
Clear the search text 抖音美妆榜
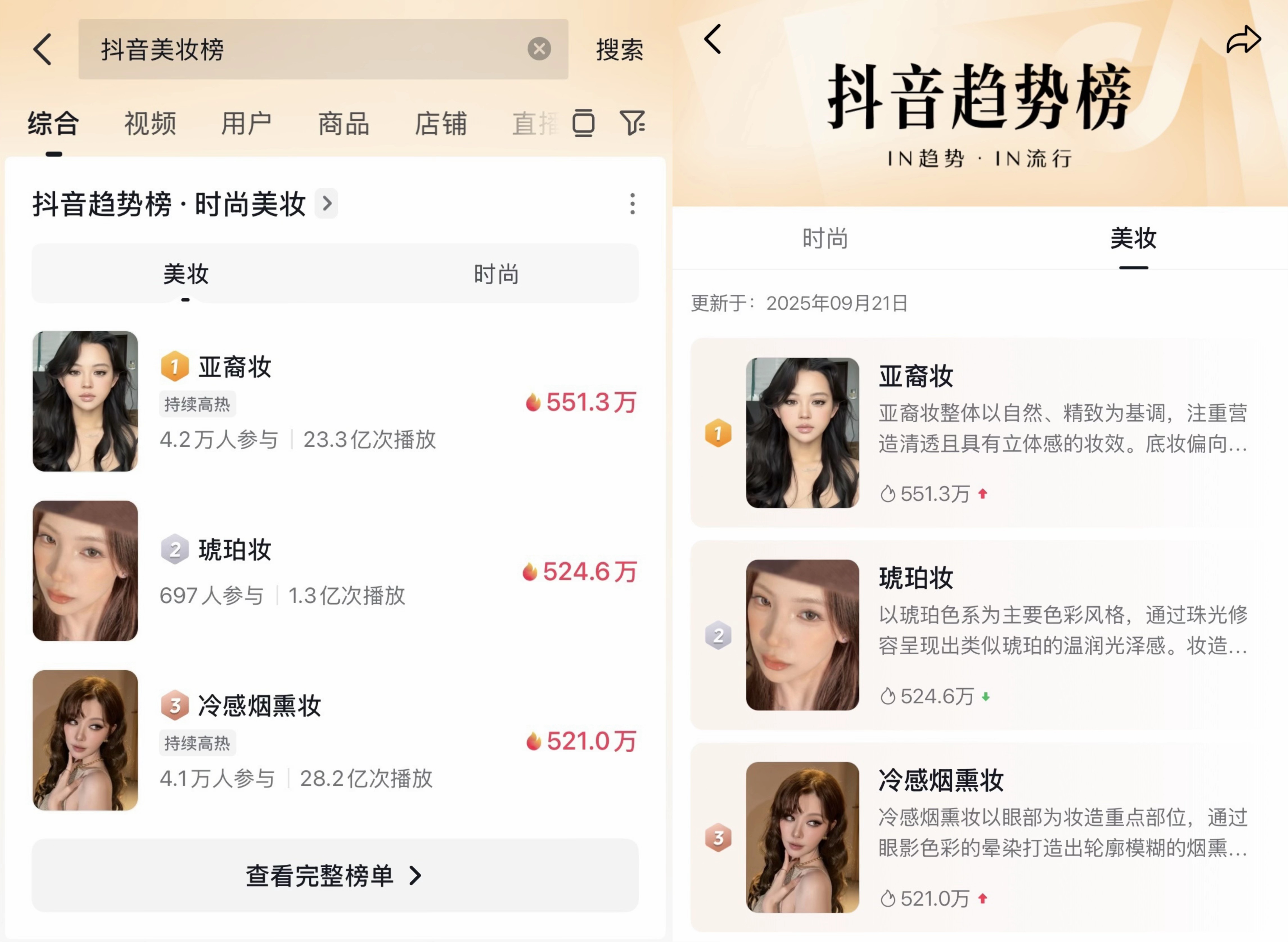click(x=539, y=49)
